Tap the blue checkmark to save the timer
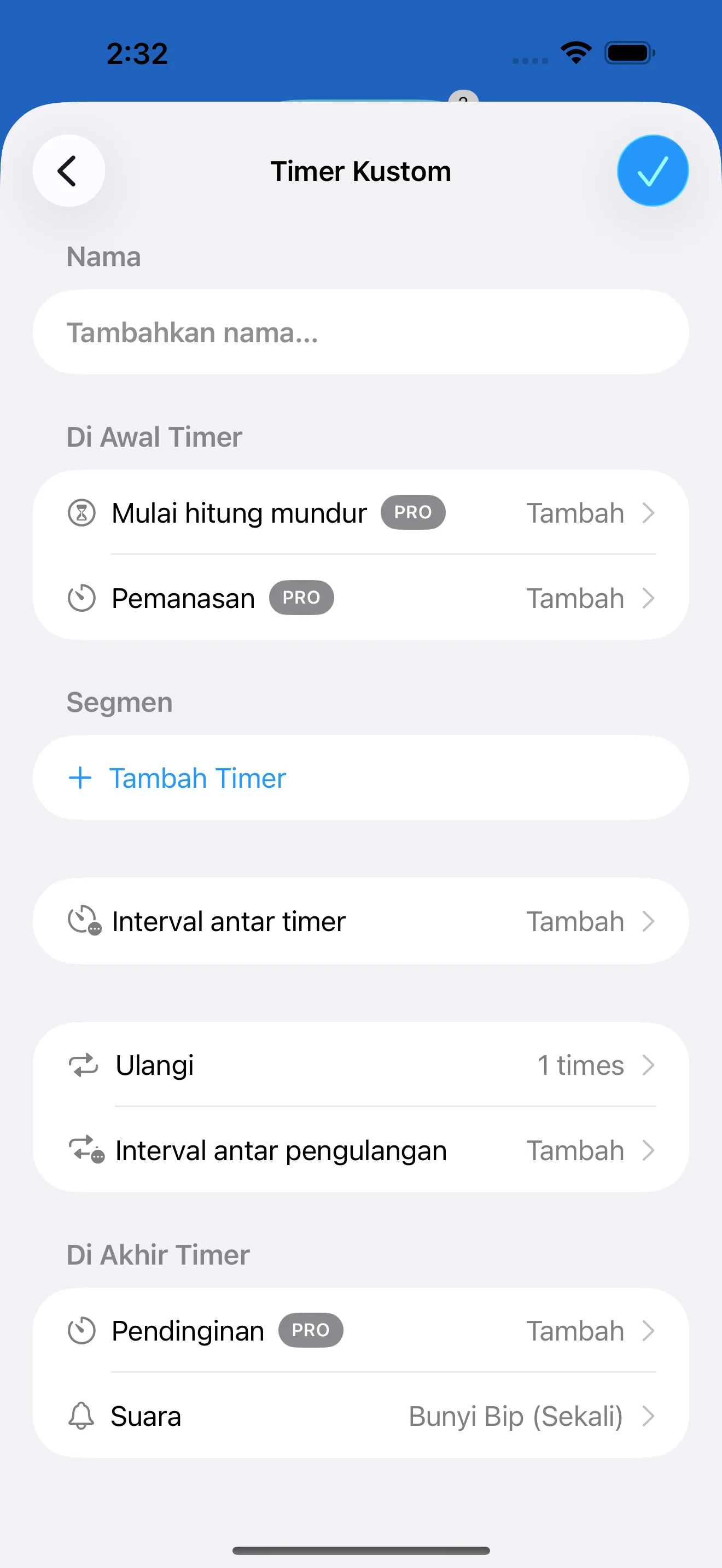The image size is (722, 1568). [x=652, y=171]
